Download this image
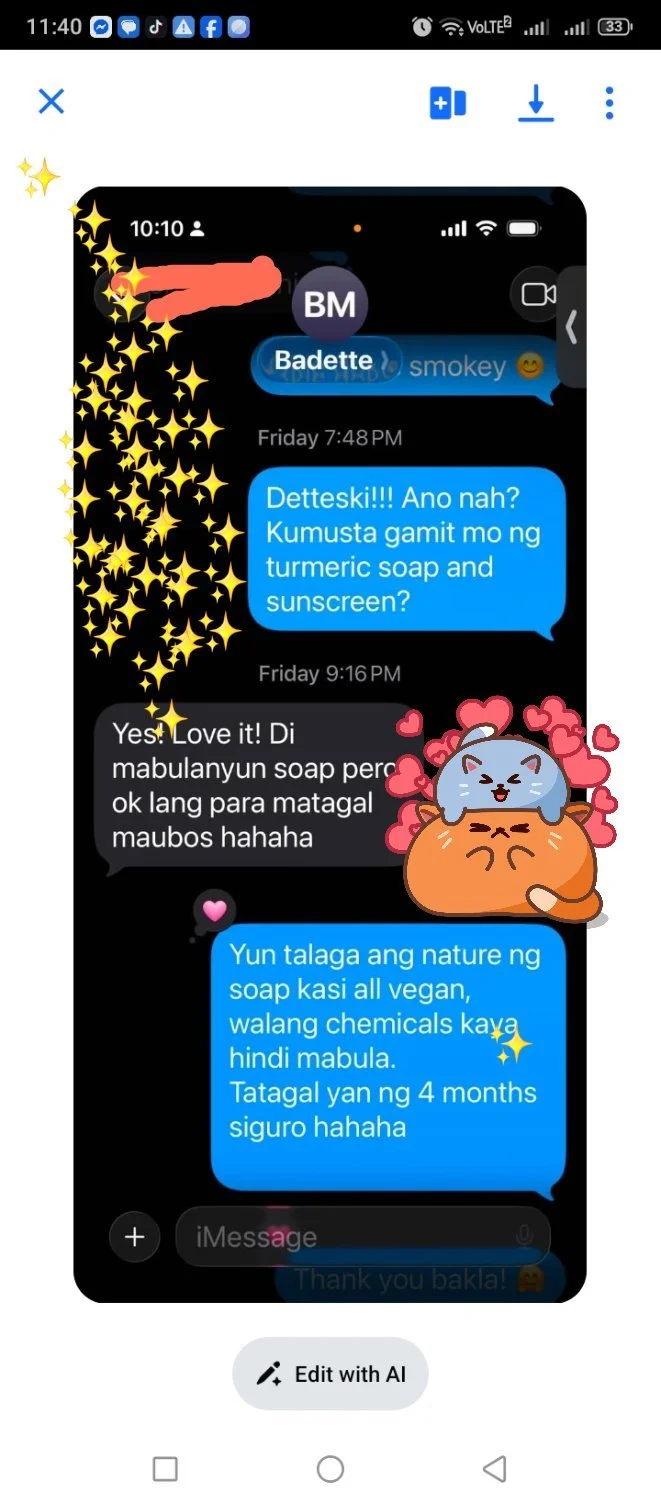The width and height of the screenshot is (661, 1506). 536,102
